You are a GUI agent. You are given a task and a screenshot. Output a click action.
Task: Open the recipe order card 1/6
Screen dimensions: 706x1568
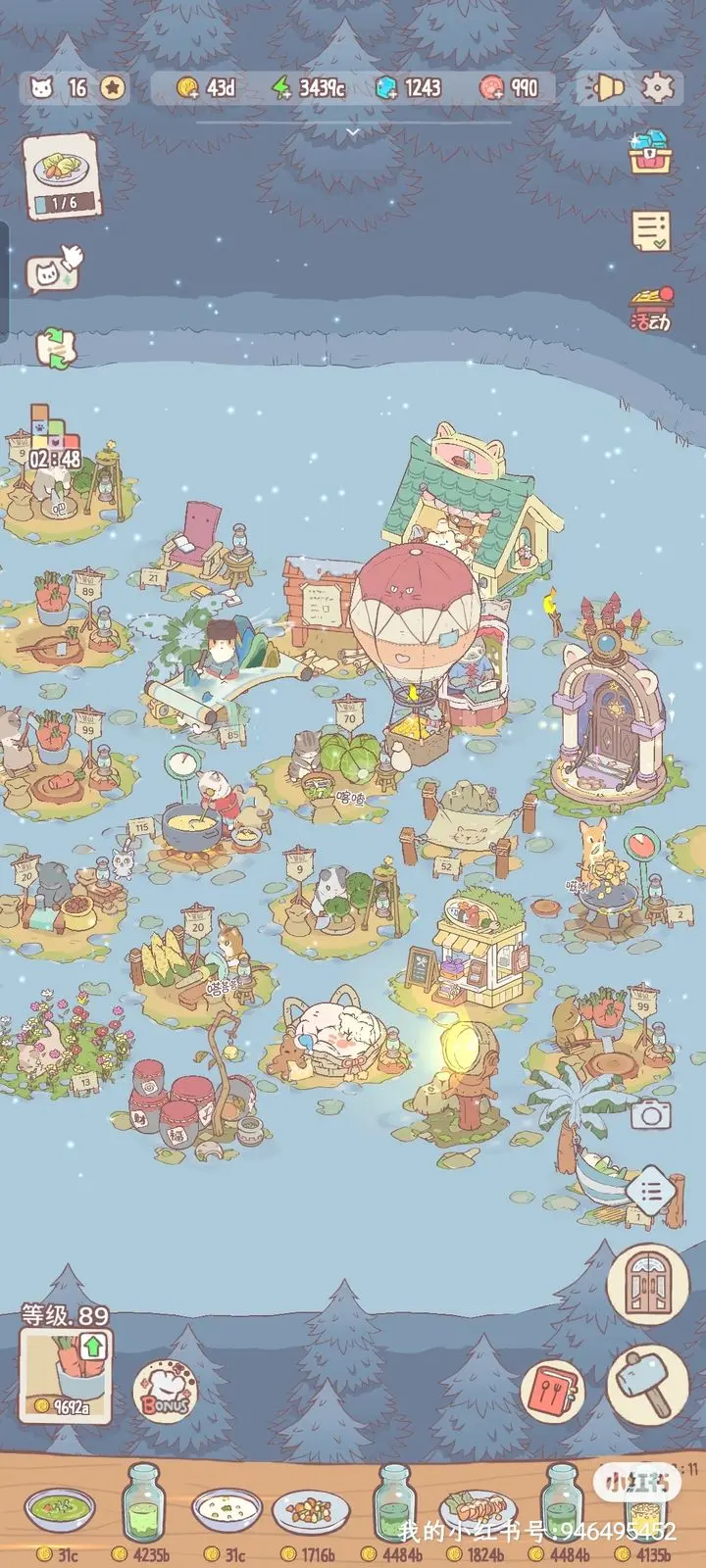62,176
